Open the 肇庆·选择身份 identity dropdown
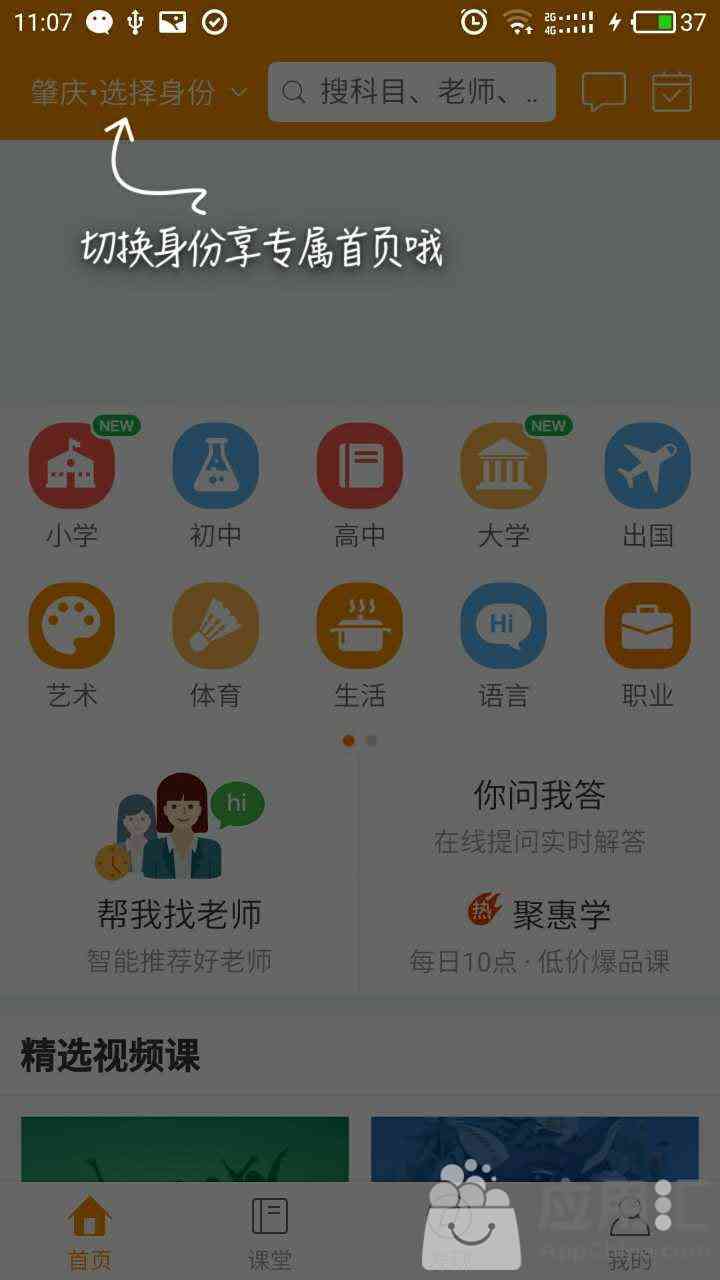This screenshot has height=1280, width=720. 138,93
